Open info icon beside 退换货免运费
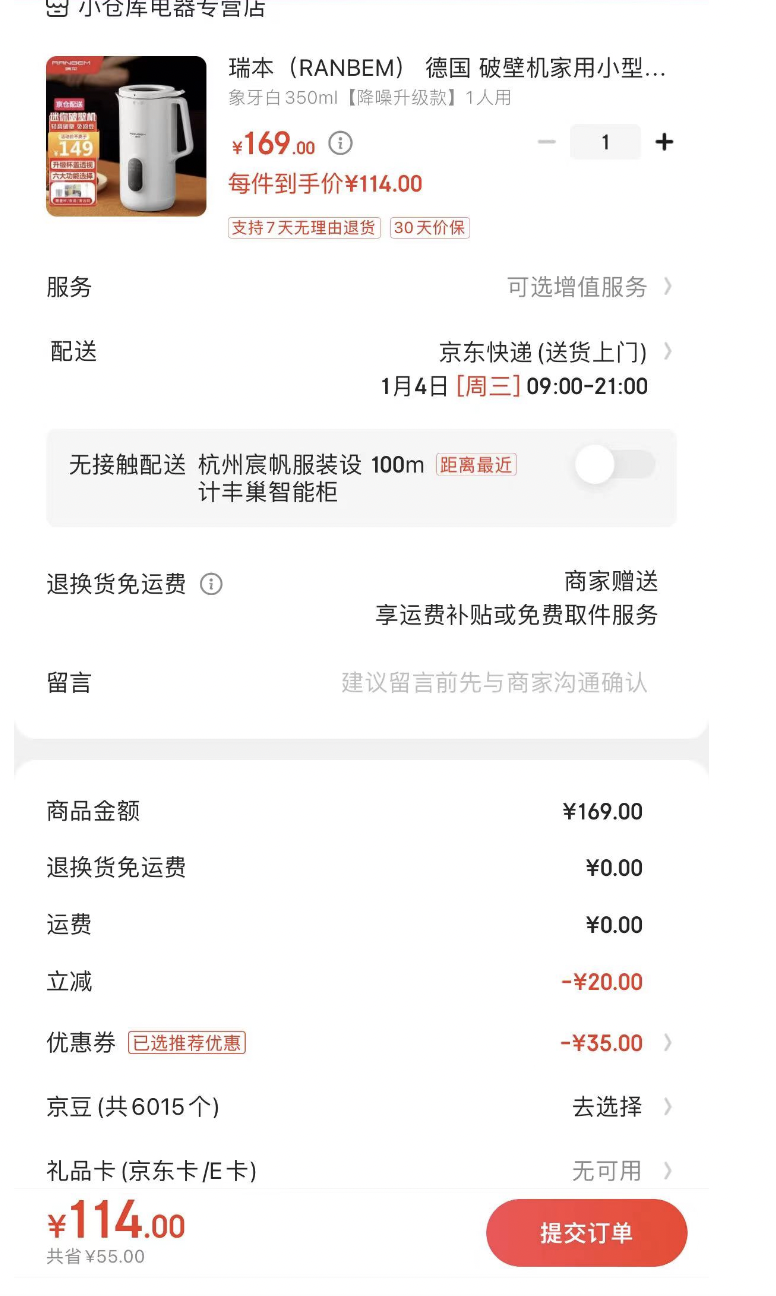This screenshot has width=776, height=1296. click(211, 584)
